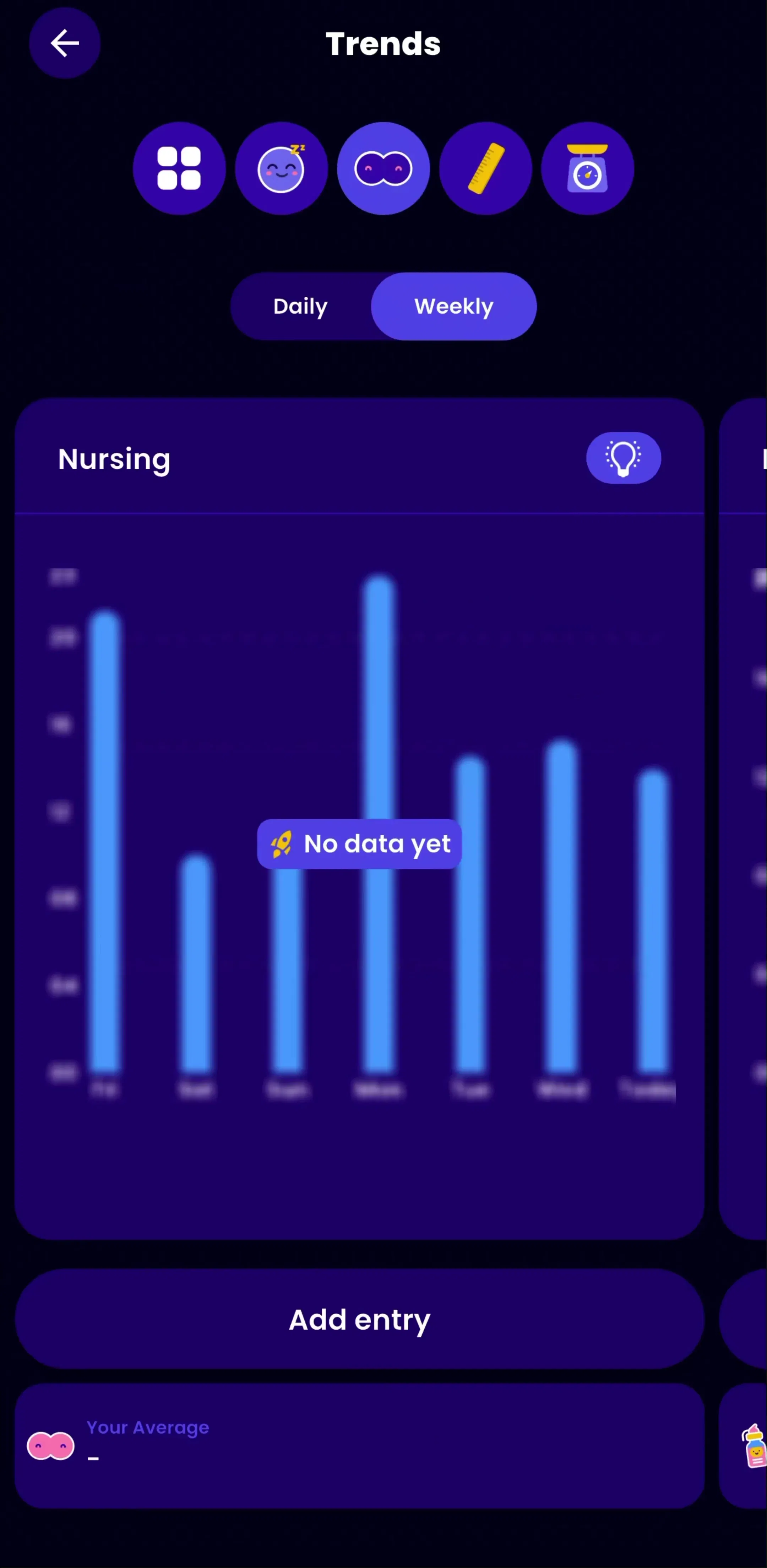
Task: Switch to the Daily view
Action: (300, 306)
